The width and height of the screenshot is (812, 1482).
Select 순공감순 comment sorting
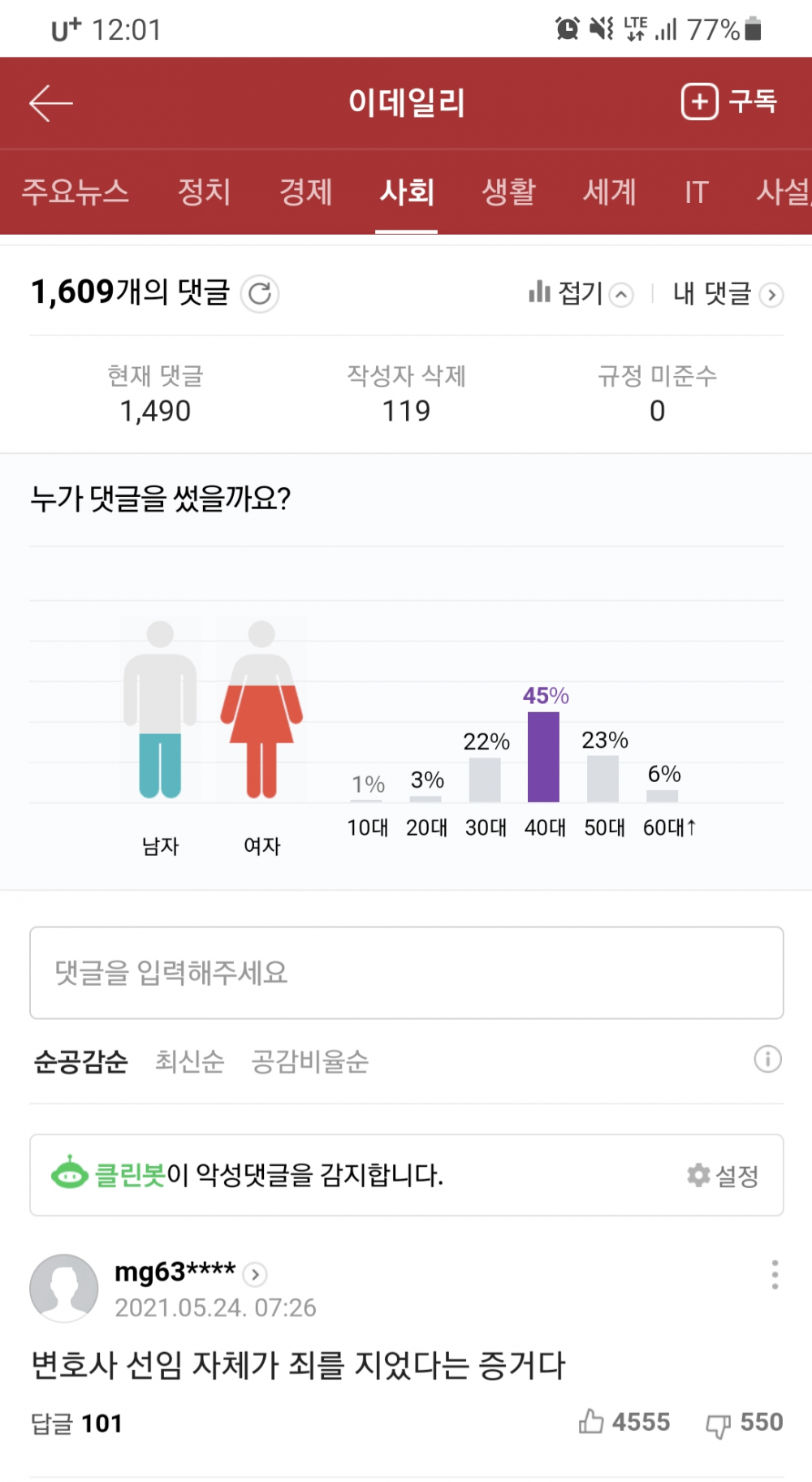coord(81,1061)
